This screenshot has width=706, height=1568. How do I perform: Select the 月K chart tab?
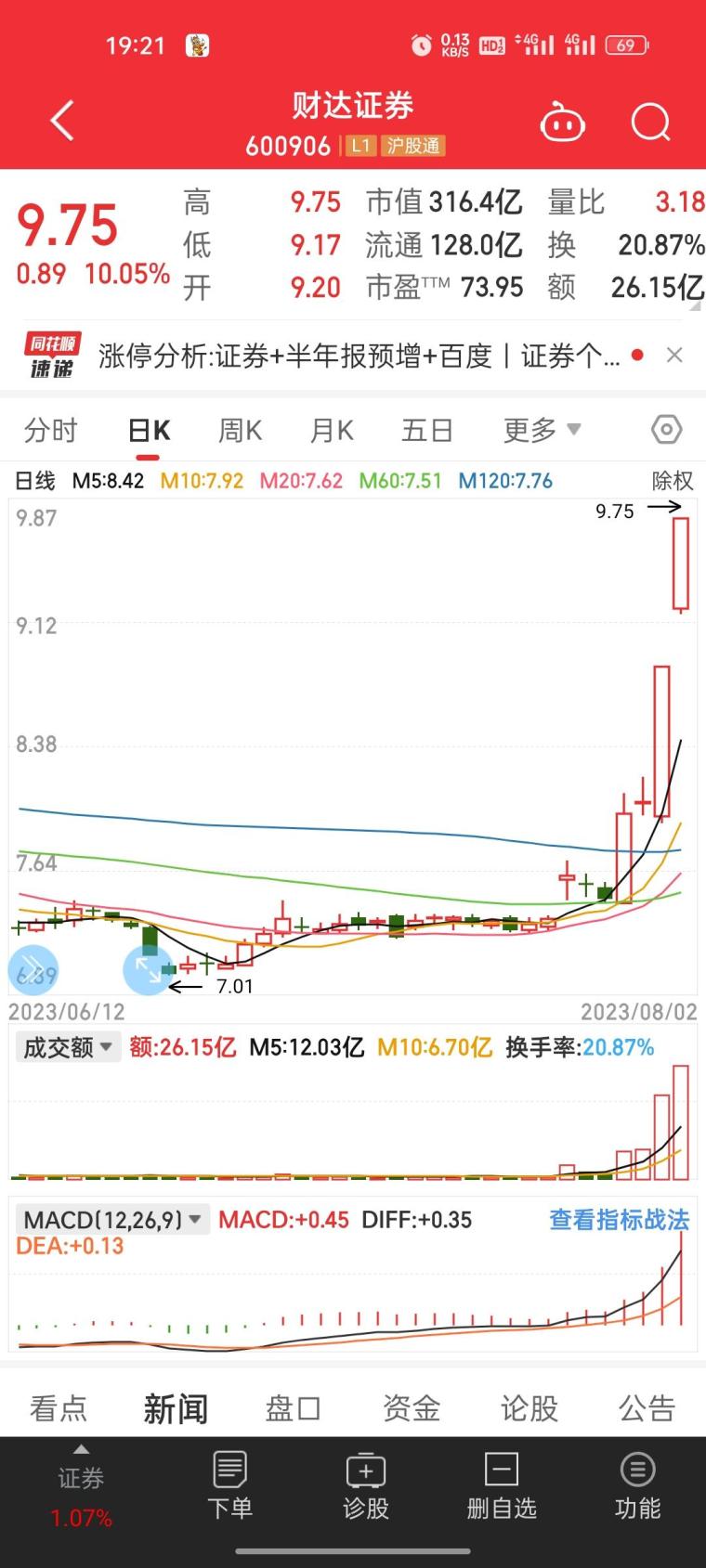(332, 431)
